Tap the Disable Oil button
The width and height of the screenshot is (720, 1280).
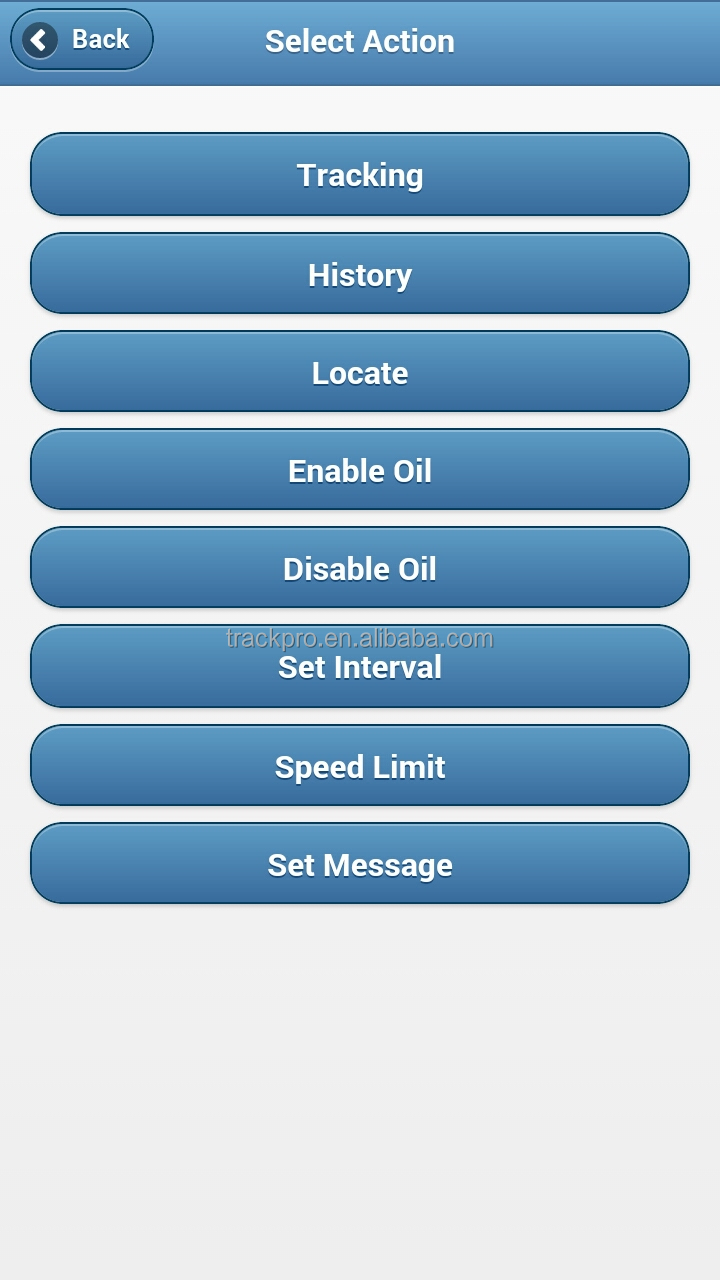click(360, 568)
